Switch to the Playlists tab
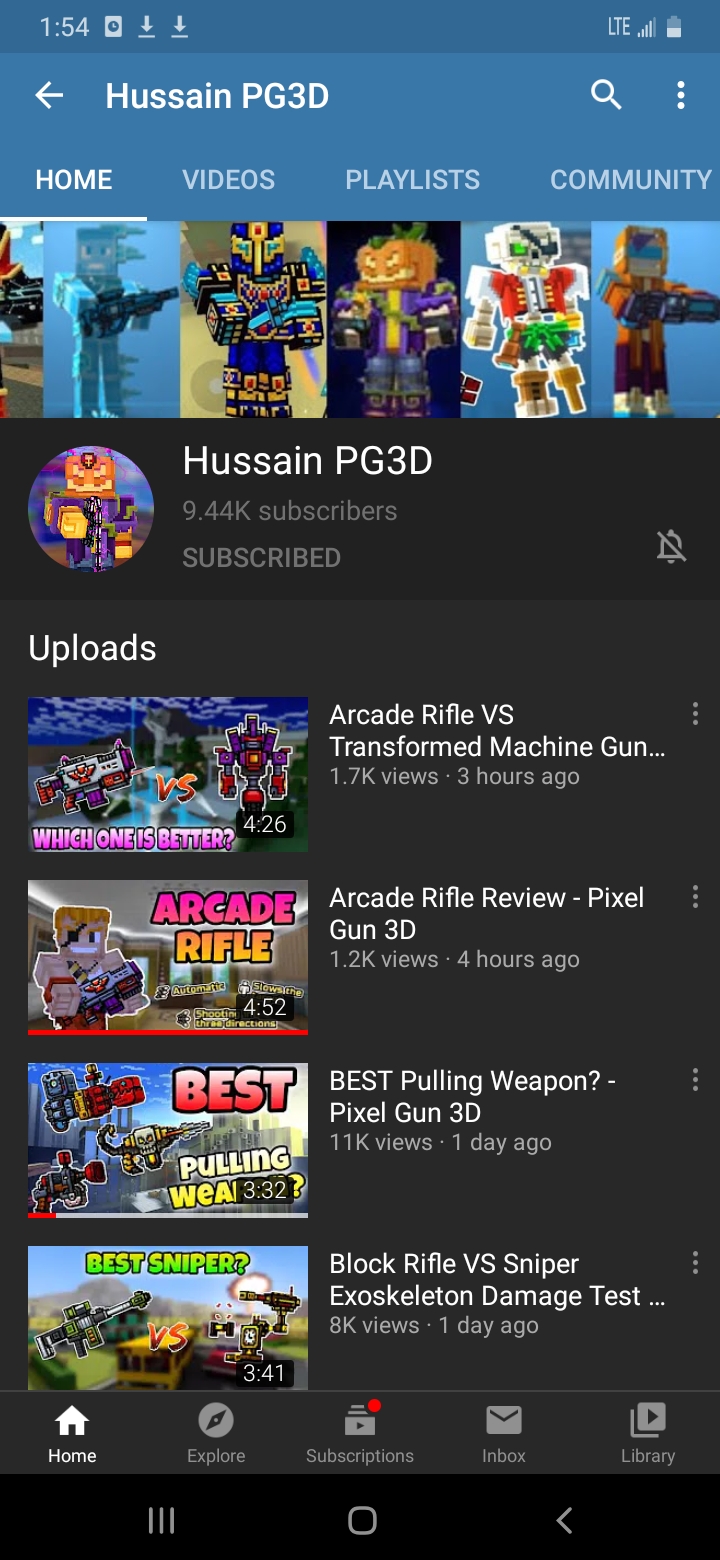 [x=412, y=180]
